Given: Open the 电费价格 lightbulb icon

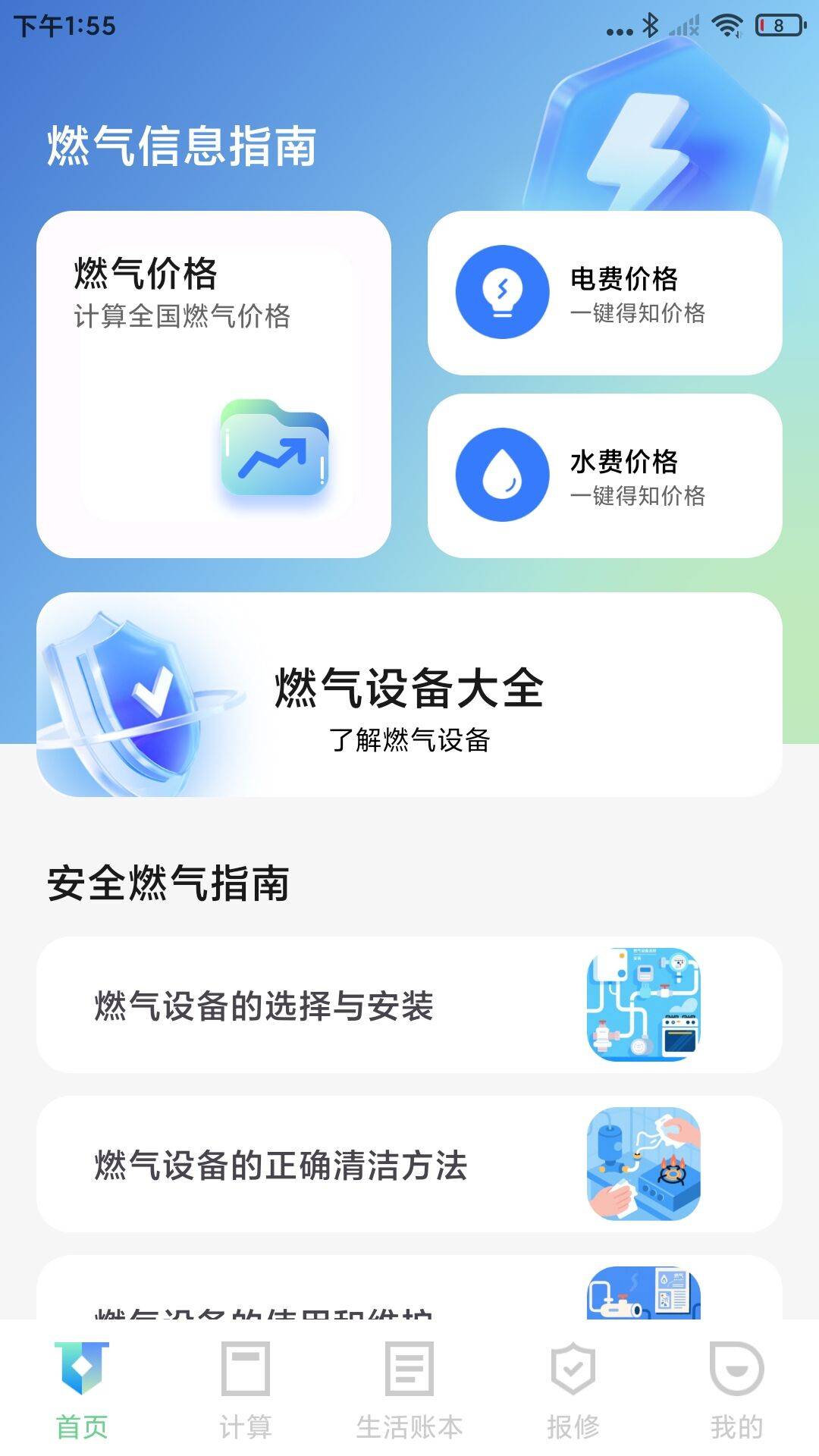Looking at the screenshot, I should 500,293.
